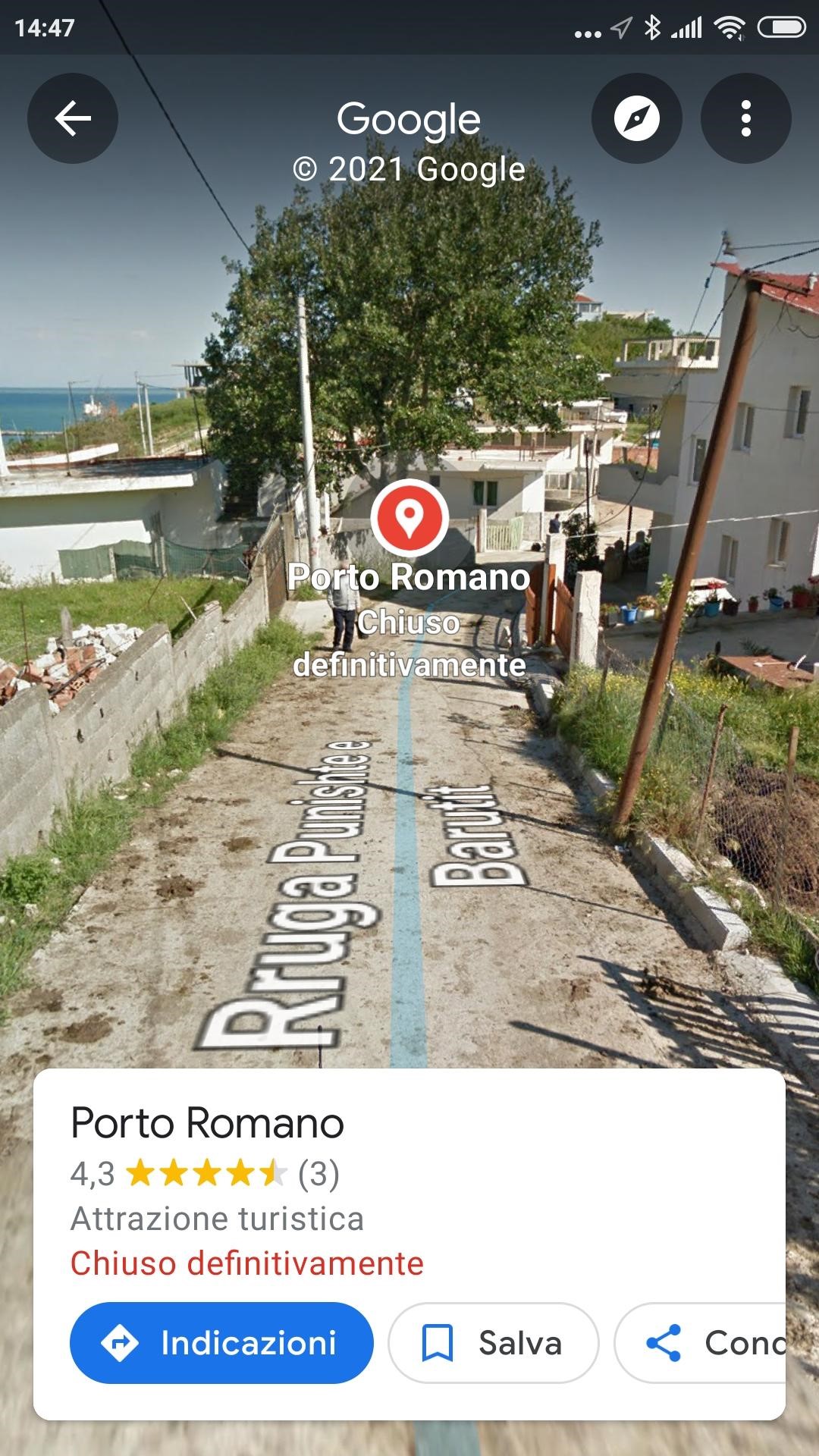
Task: Get directions with the Indicazioni button
Action: coord(221,1343)
